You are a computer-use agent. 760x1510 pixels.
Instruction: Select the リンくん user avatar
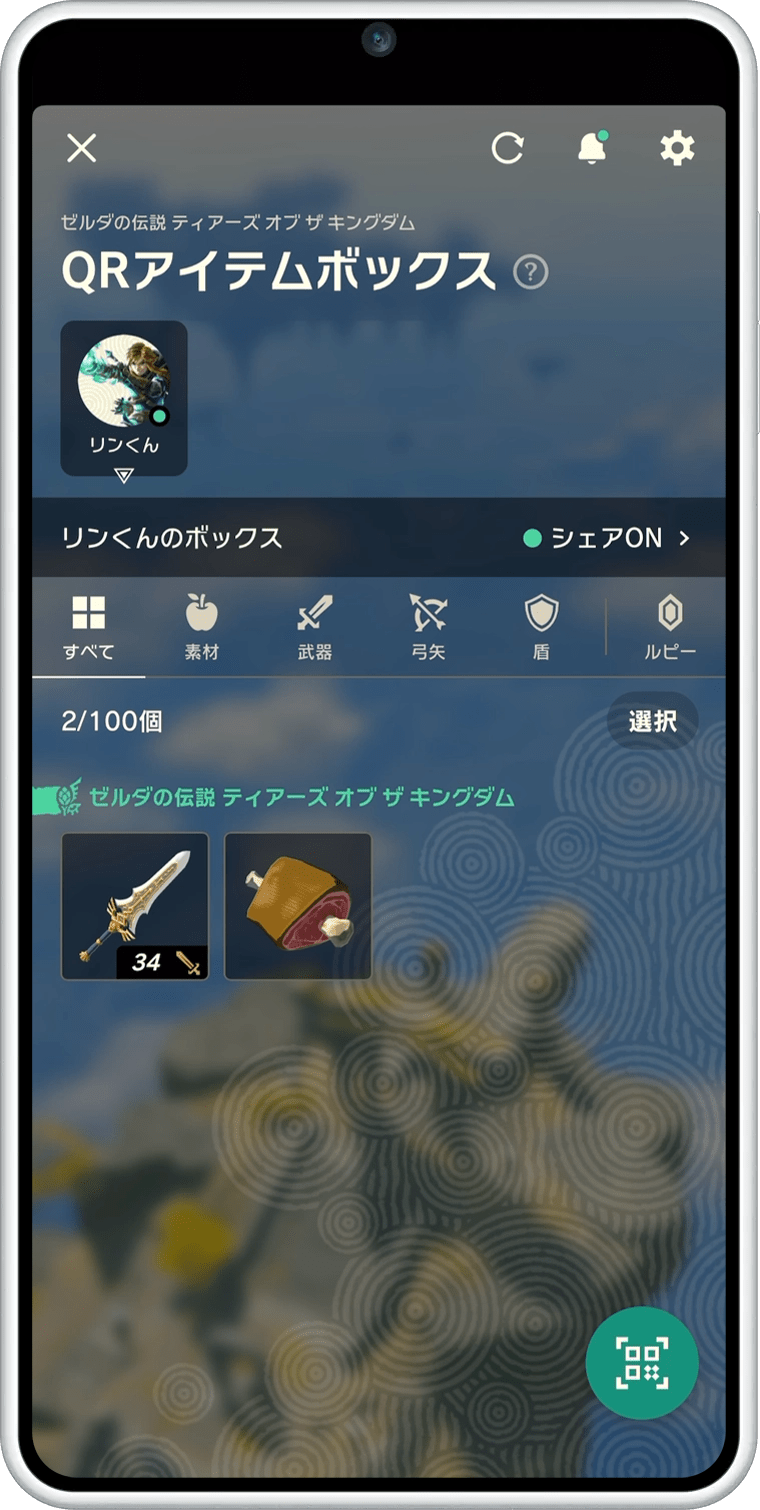tap(124, 398)
